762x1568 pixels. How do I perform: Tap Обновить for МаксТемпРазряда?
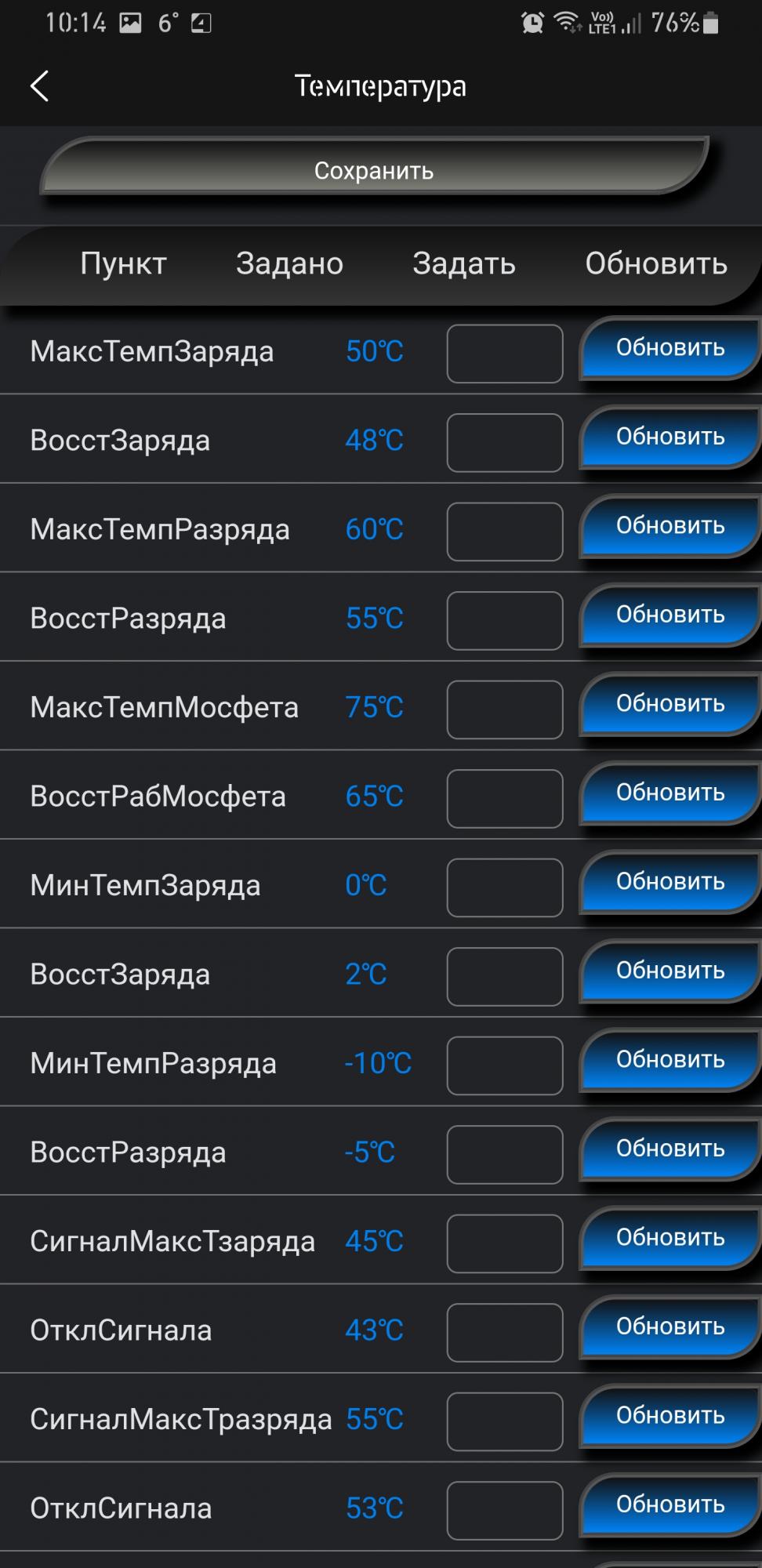click(669, 527)
